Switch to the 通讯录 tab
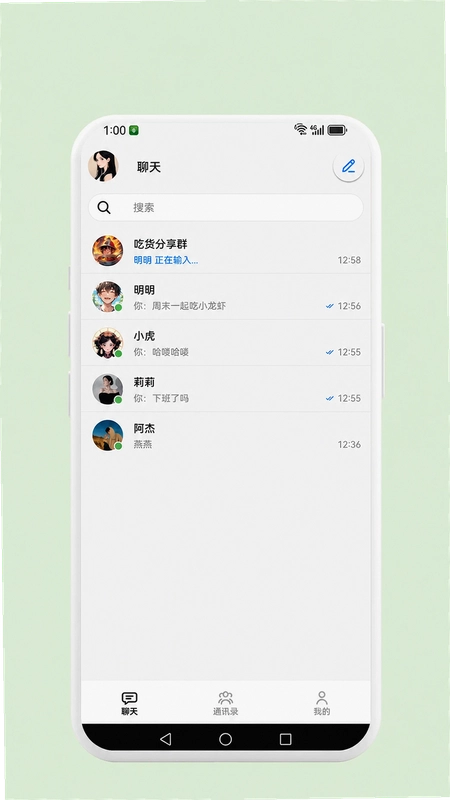Screen dimensions: 450x800 pos(226,704)
